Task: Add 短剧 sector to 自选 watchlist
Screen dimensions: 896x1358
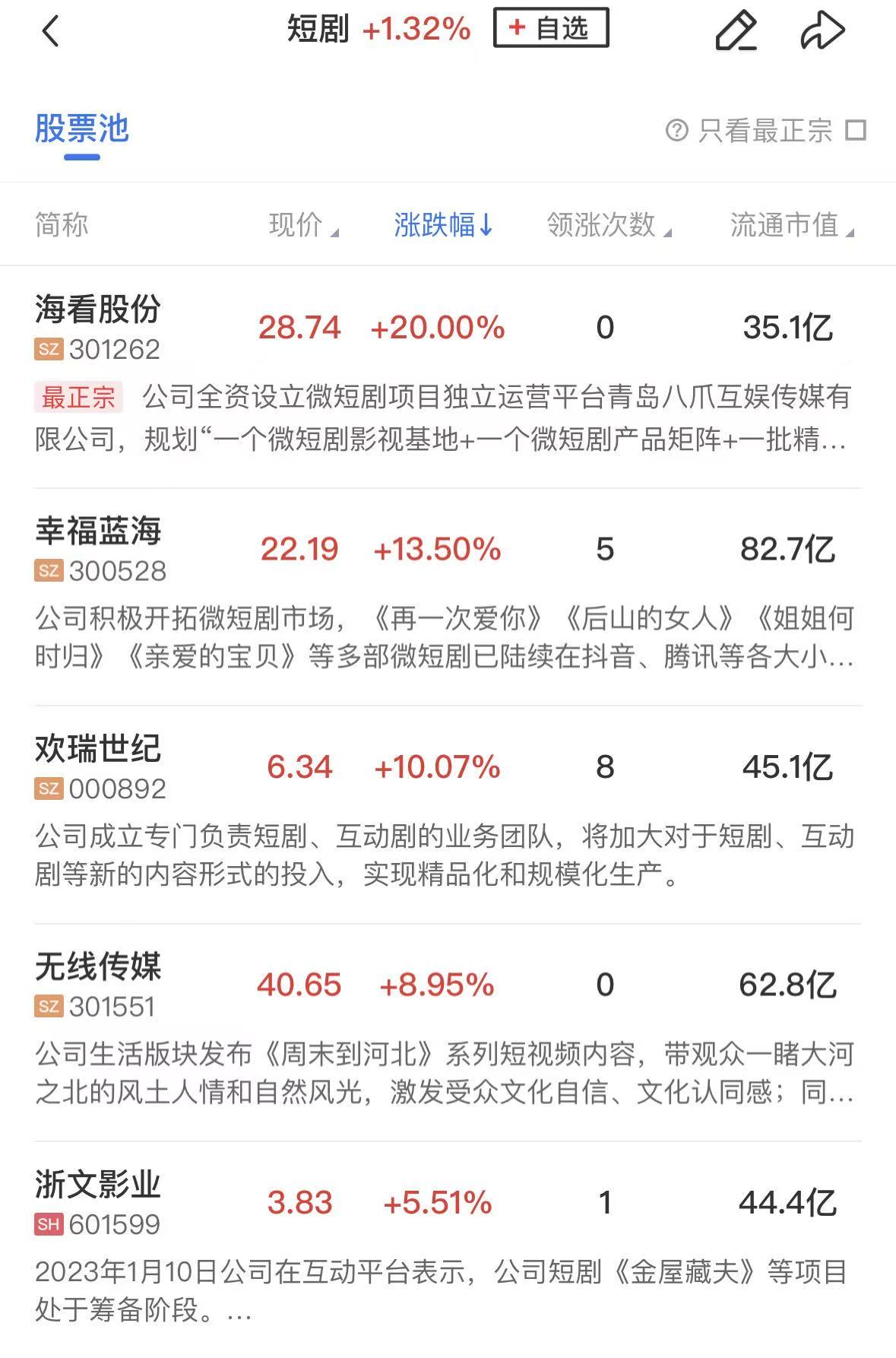Action: [551, 29]
